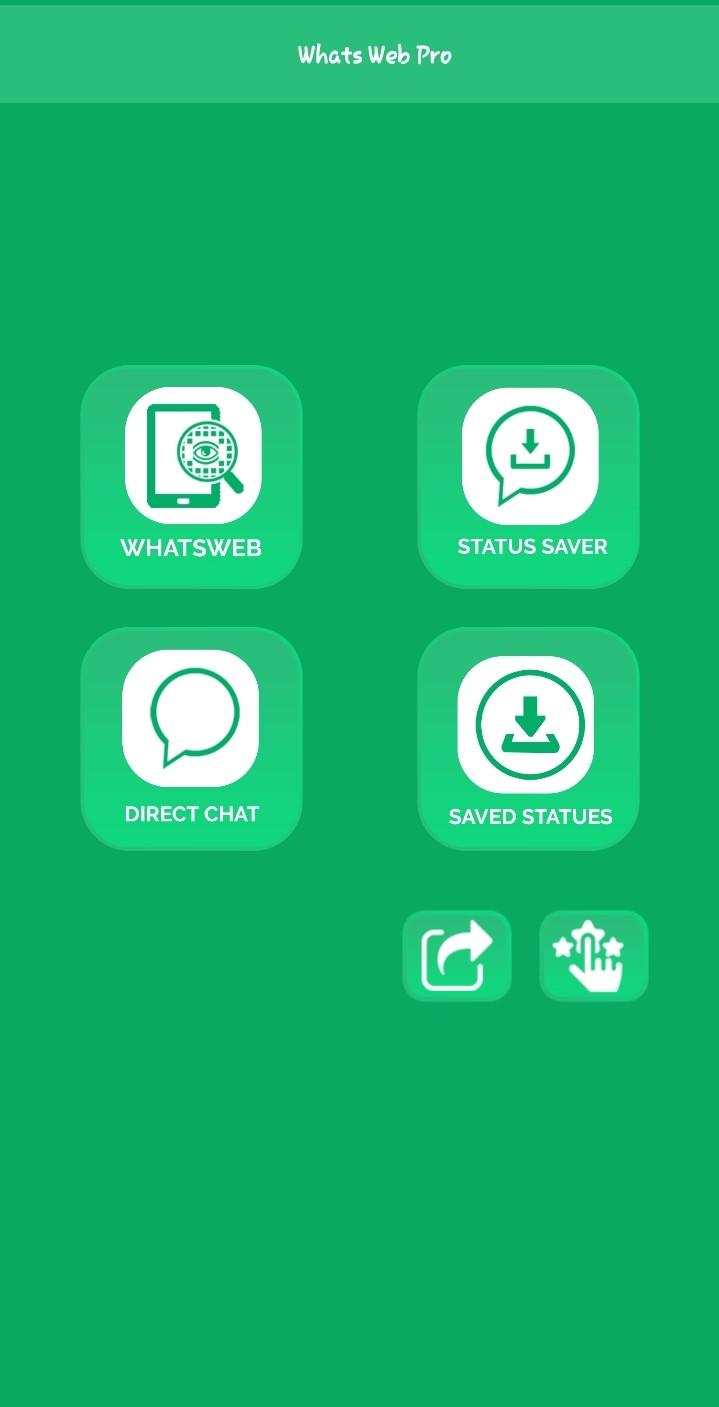View the Saved Statues collection
This screenshot has width=719, height=1407.
pos(528,738)
